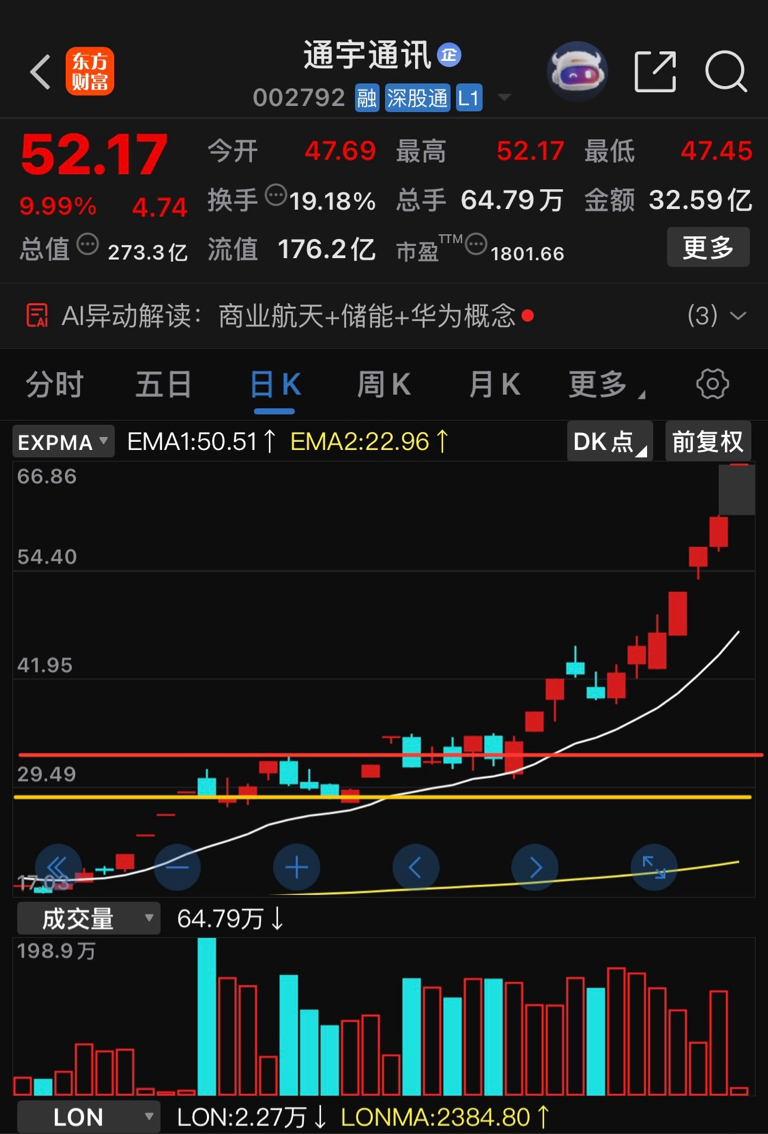The height and width of the screenshot is (1134, 768).
Task: Zoom out the K-line chart
Action: (x=177, y=866)
